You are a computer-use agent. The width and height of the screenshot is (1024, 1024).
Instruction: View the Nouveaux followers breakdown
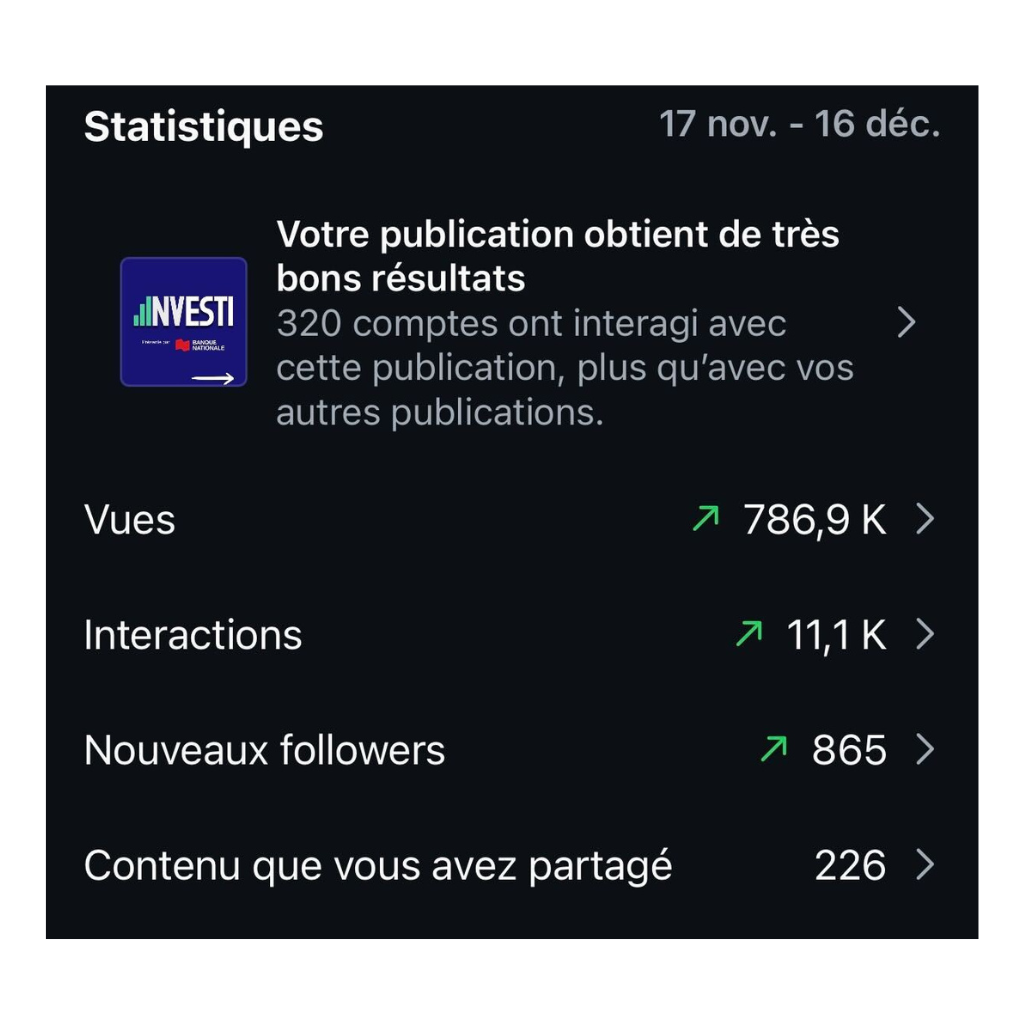coord(510,750)
